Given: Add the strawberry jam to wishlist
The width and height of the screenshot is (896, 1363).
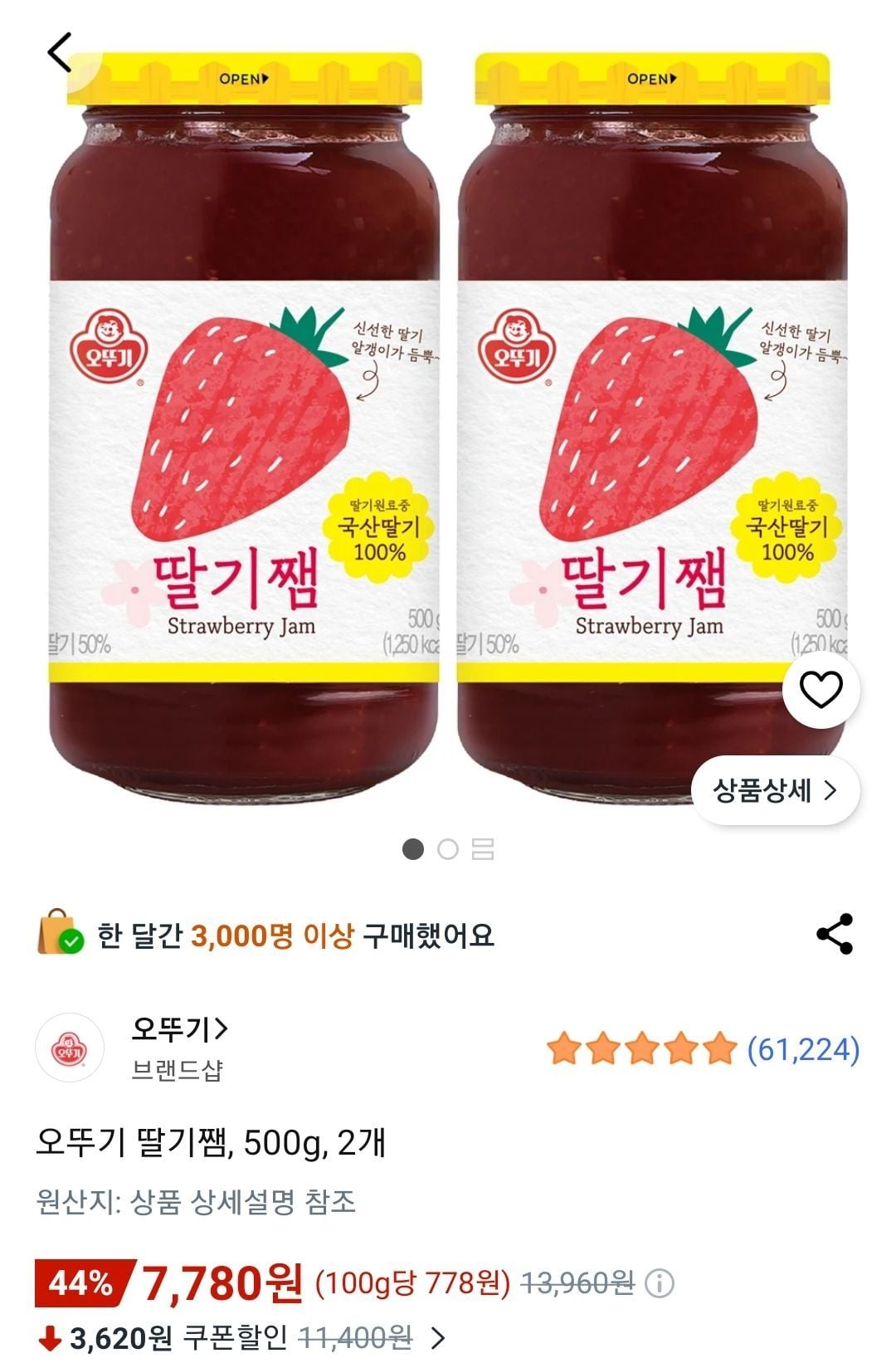Looking at the screenshot, I should tap(821, 690).
